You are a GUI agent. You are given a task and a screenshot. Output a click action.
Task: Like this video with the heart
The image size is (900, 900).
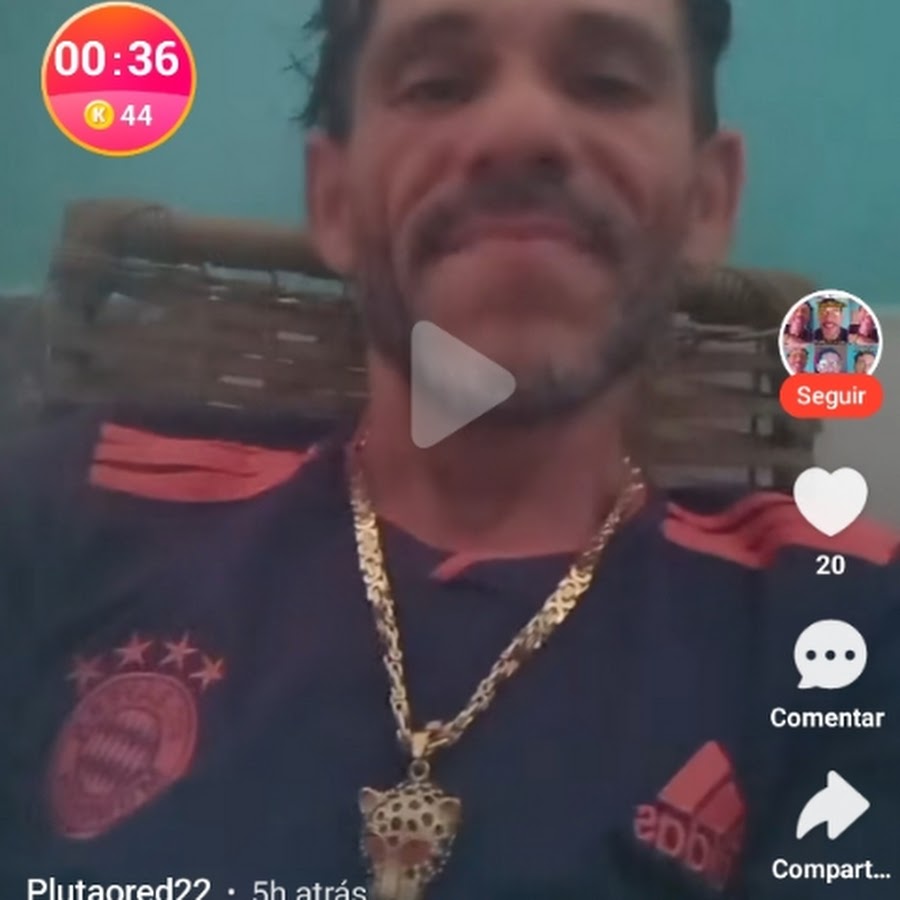[830, 502]
